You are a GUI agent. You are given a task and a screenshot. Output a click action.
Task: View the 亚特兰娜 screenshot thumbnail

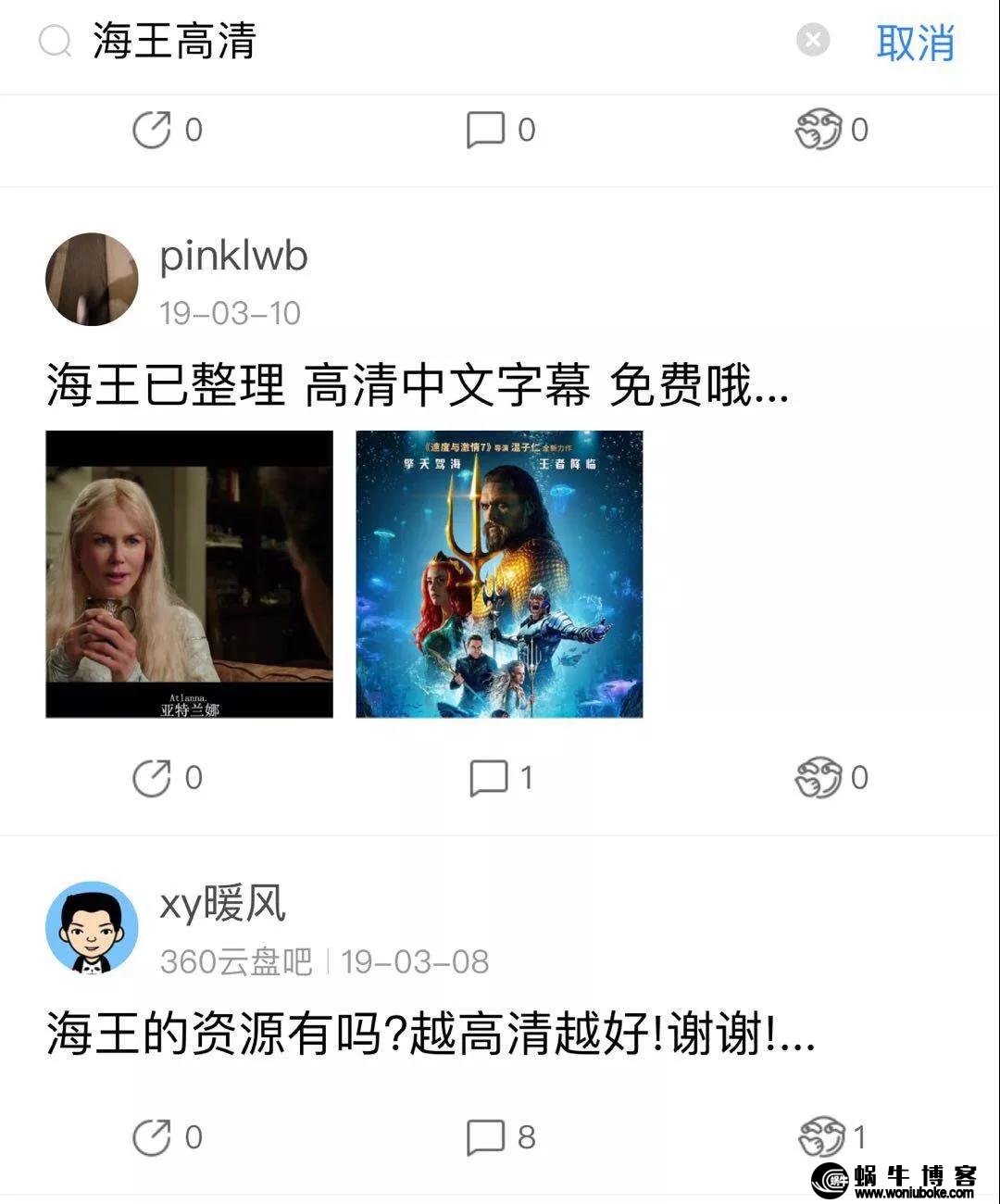coord(189,574)
